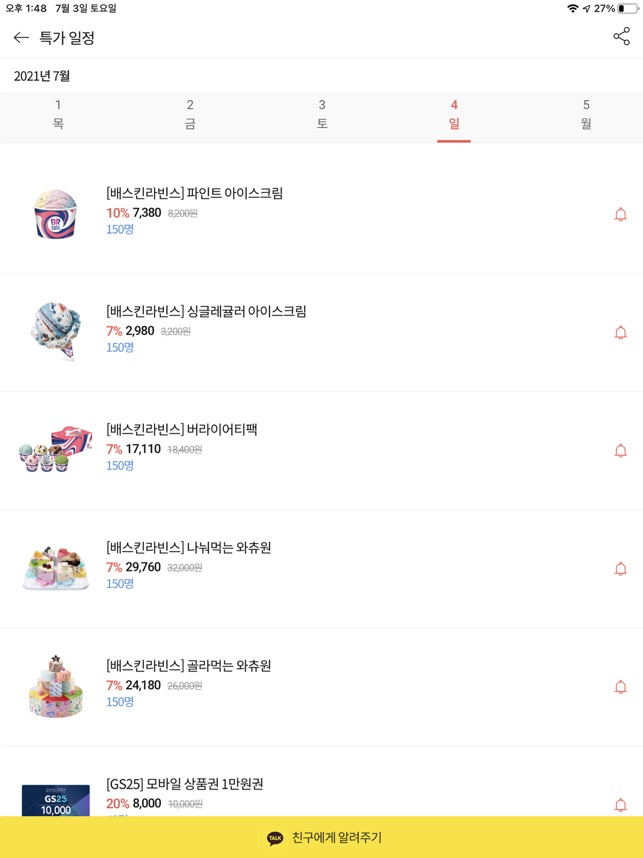The image size is (643, 858).
Task: Go back from 특가 일정
Action: pyautogui.click(x=21, y=38)
